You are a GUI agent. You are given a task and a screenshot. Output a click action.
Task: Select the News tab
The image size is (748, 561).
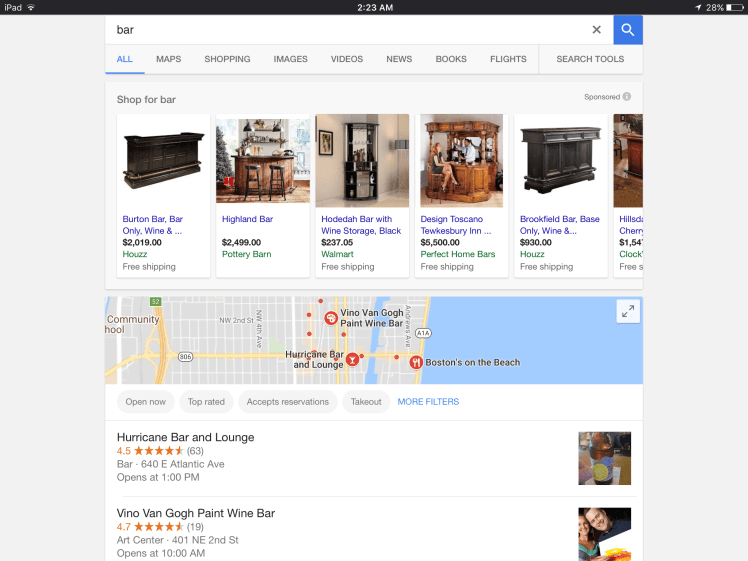coord(399,59)
